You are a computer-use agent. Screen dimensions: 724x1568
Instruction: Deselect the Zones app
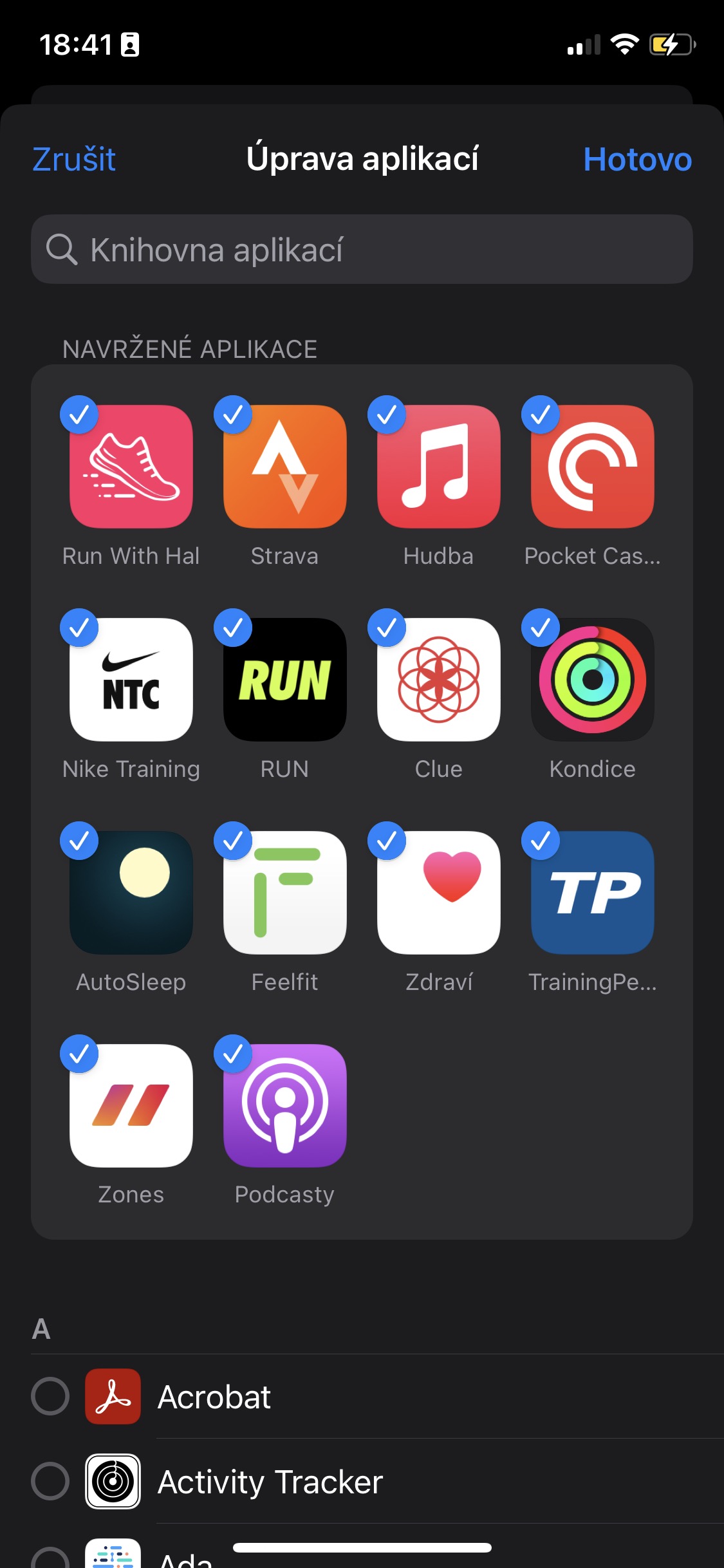(131, 1106)
